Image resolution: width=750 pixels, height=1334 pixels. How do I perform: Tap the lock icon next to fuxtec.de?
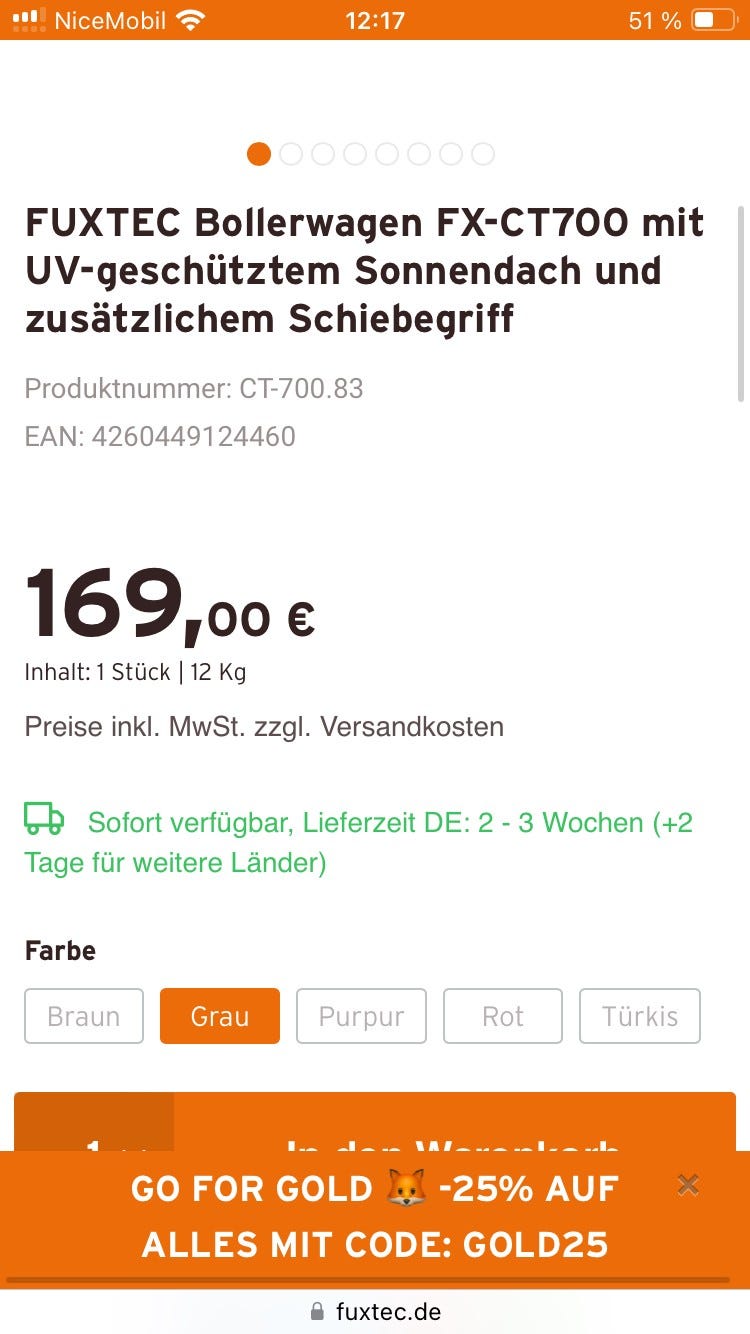coord(316,1313)
